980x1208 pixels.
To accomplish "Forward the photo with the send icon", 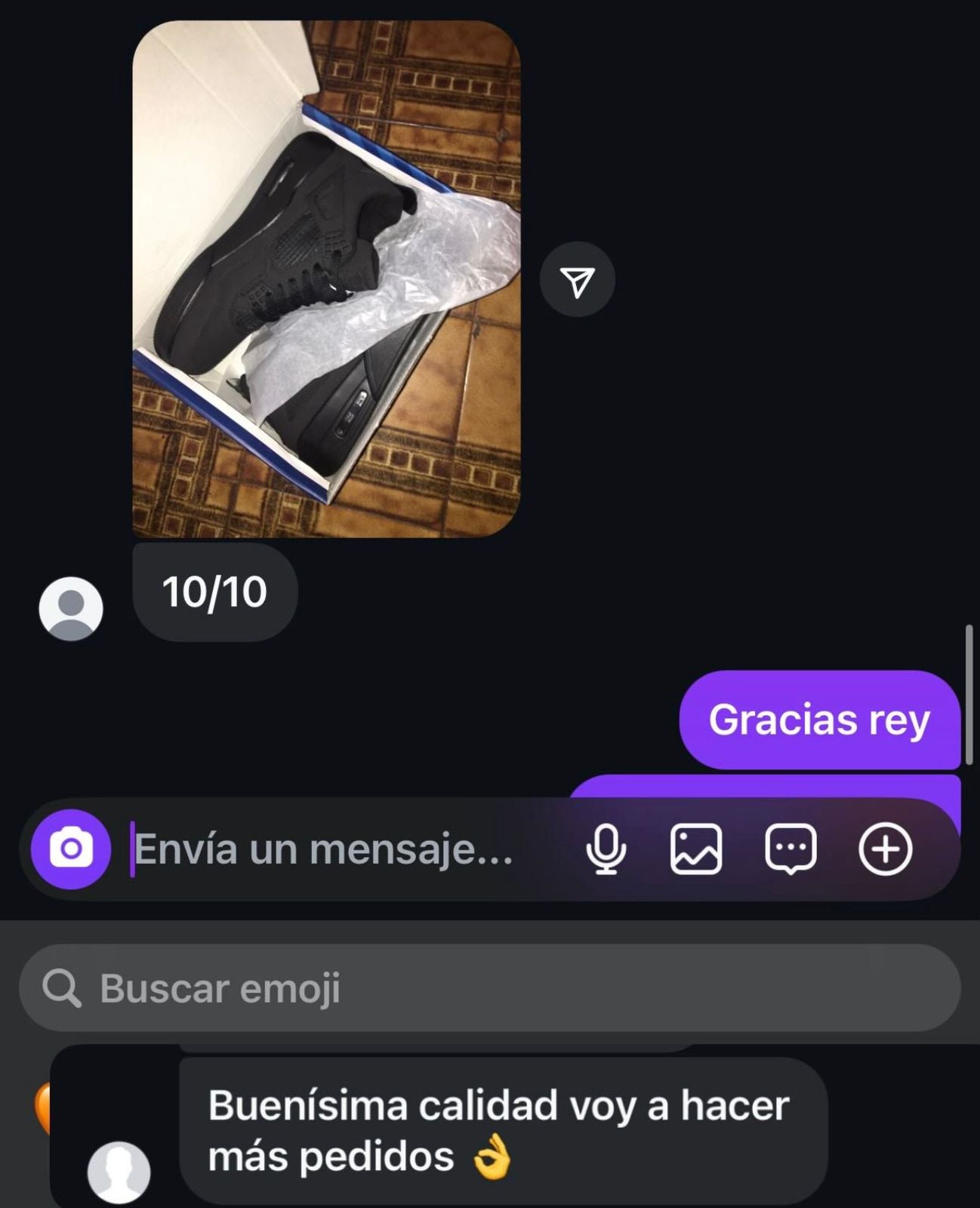I will click(x=578, y=280).
